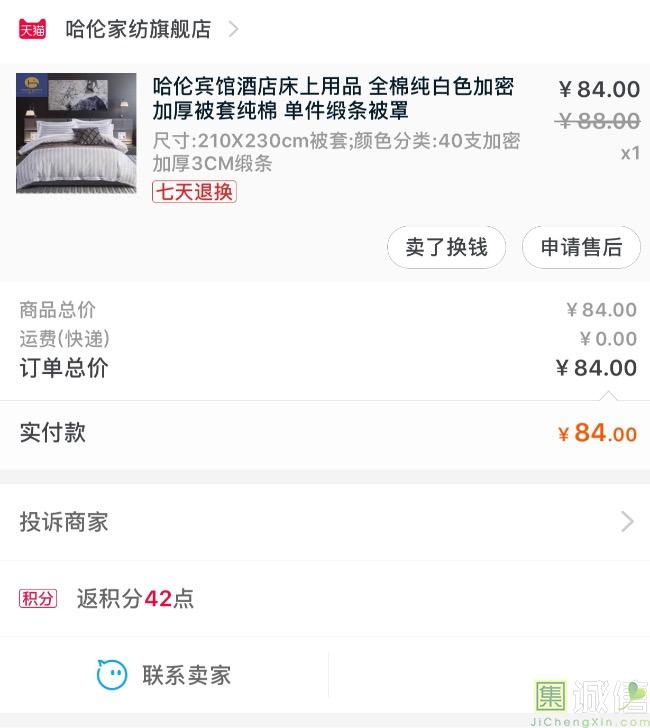This screenshot has width=650, height=728.
Task: Open the bedding product thumbnail
Action: [x=76, y=133]
